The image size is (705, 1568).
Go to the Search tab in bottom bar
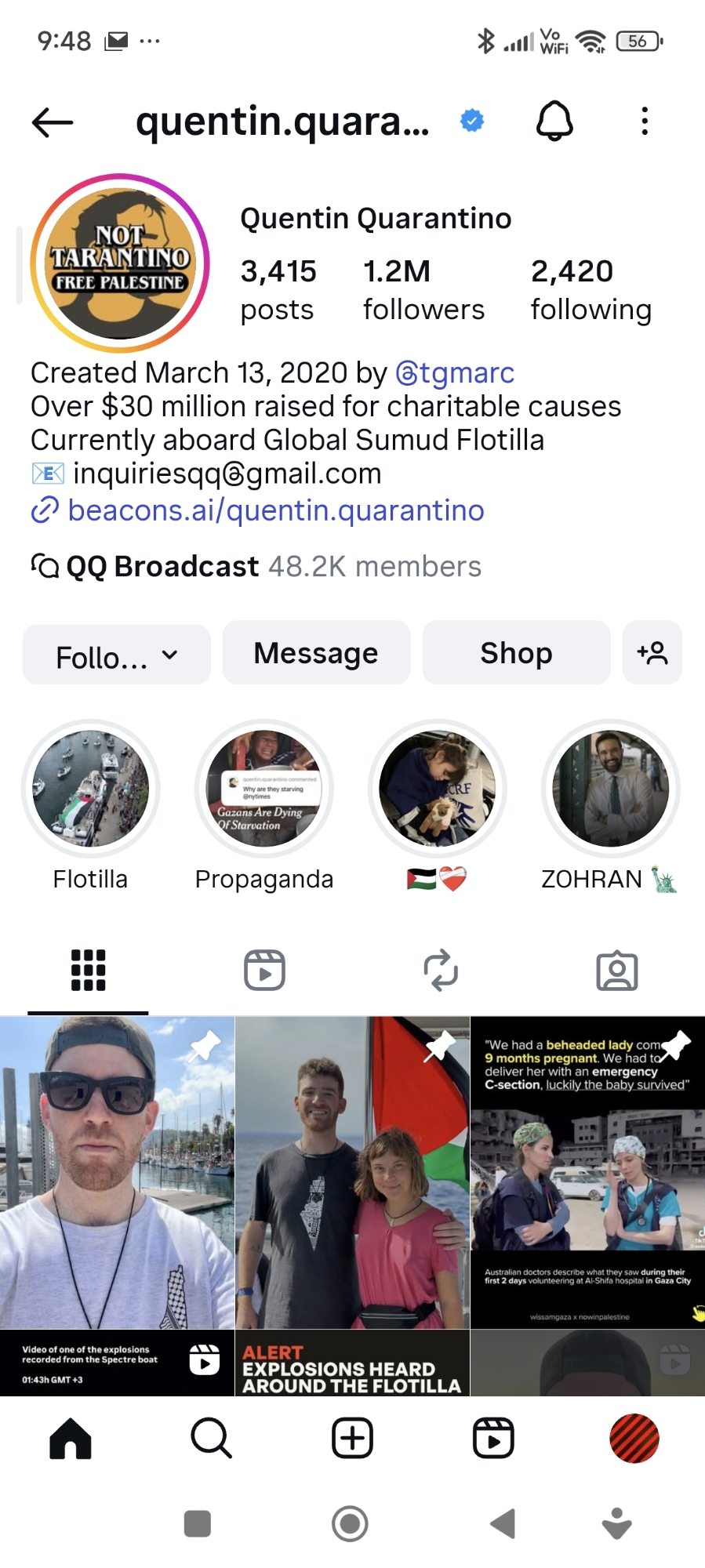point(211,1439)
